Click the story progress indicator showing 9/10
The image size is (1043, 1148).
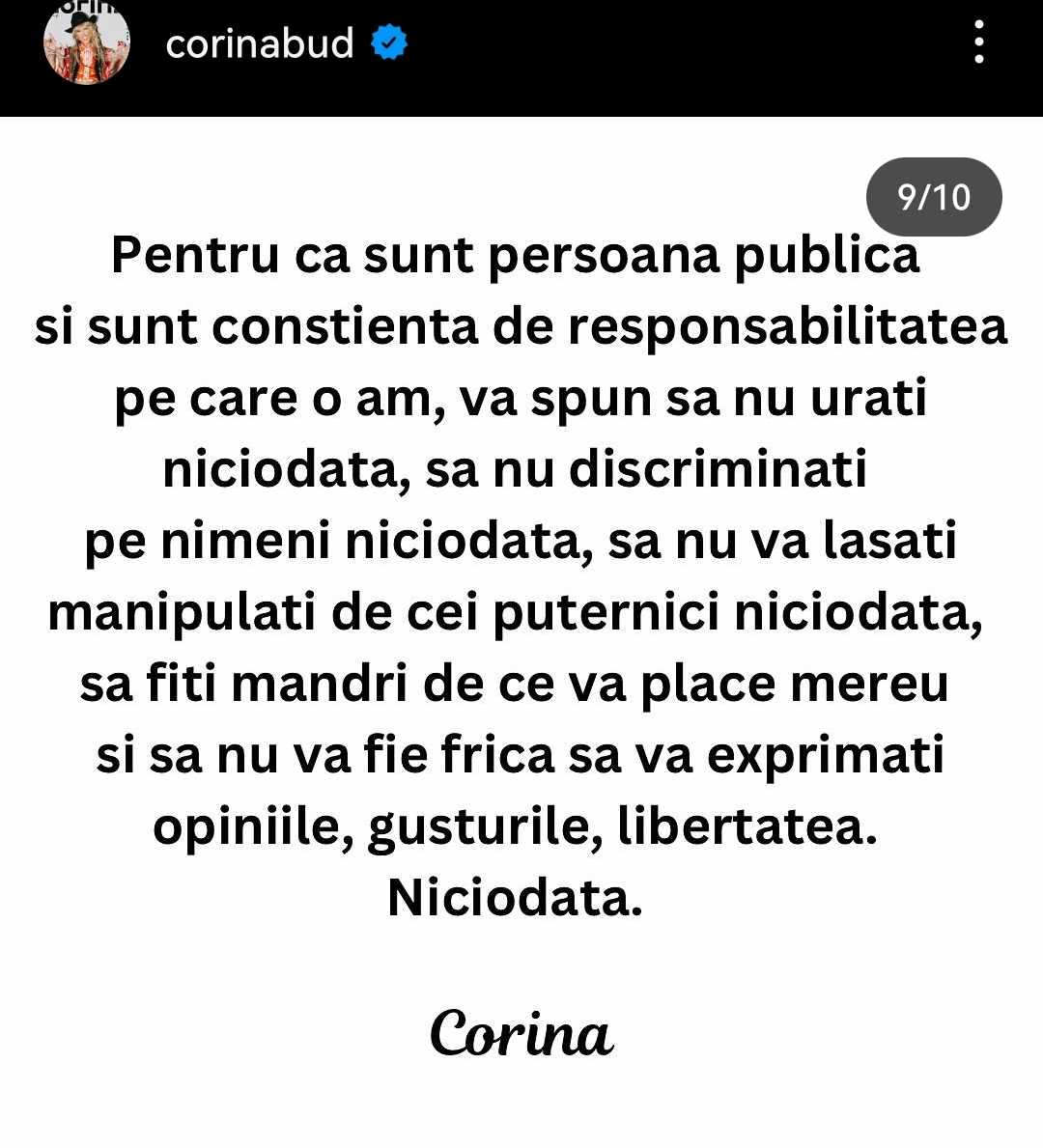[x=934, y=198]
